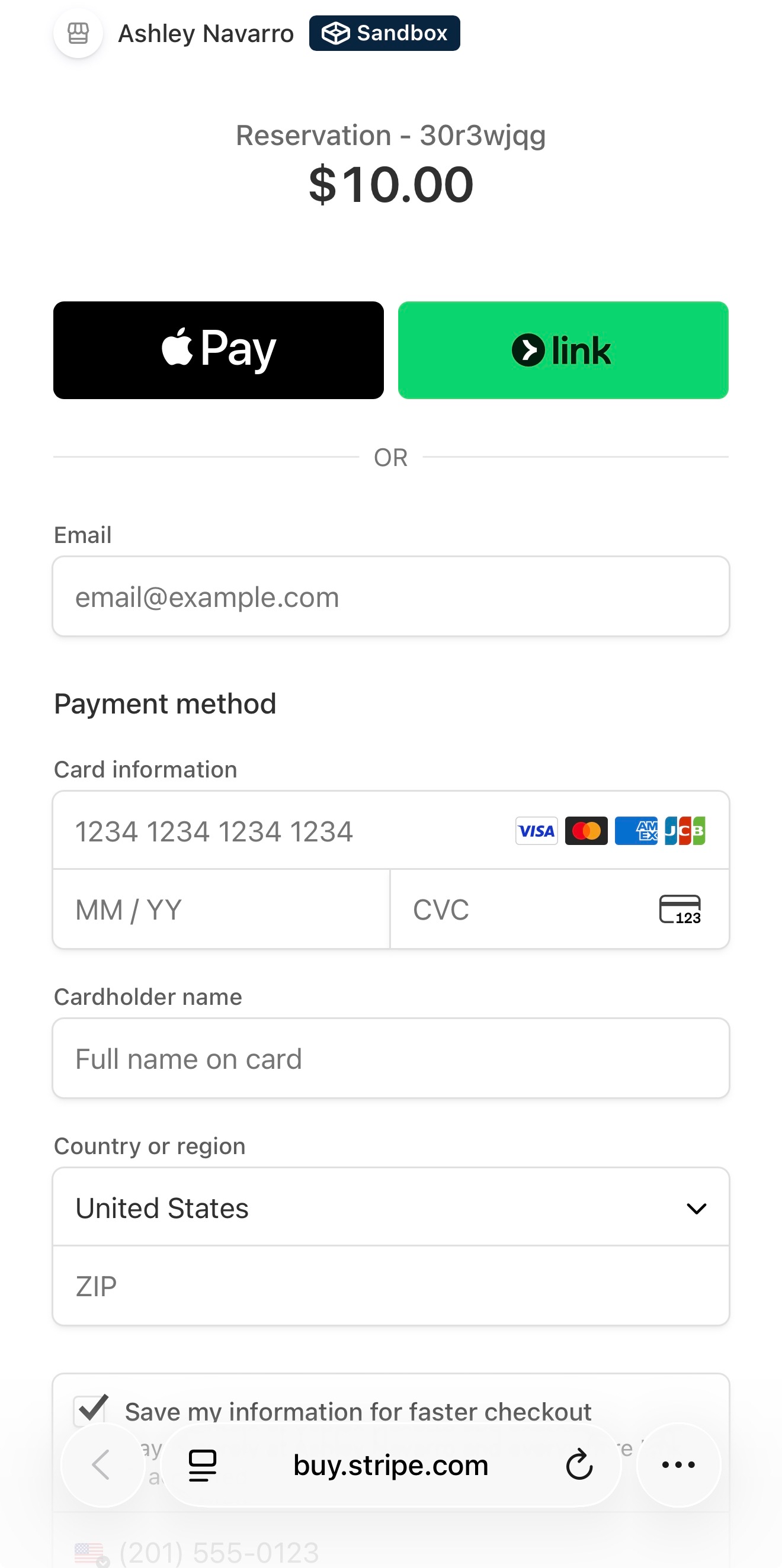Focus the Cardholder name field

coord(390,1059)
